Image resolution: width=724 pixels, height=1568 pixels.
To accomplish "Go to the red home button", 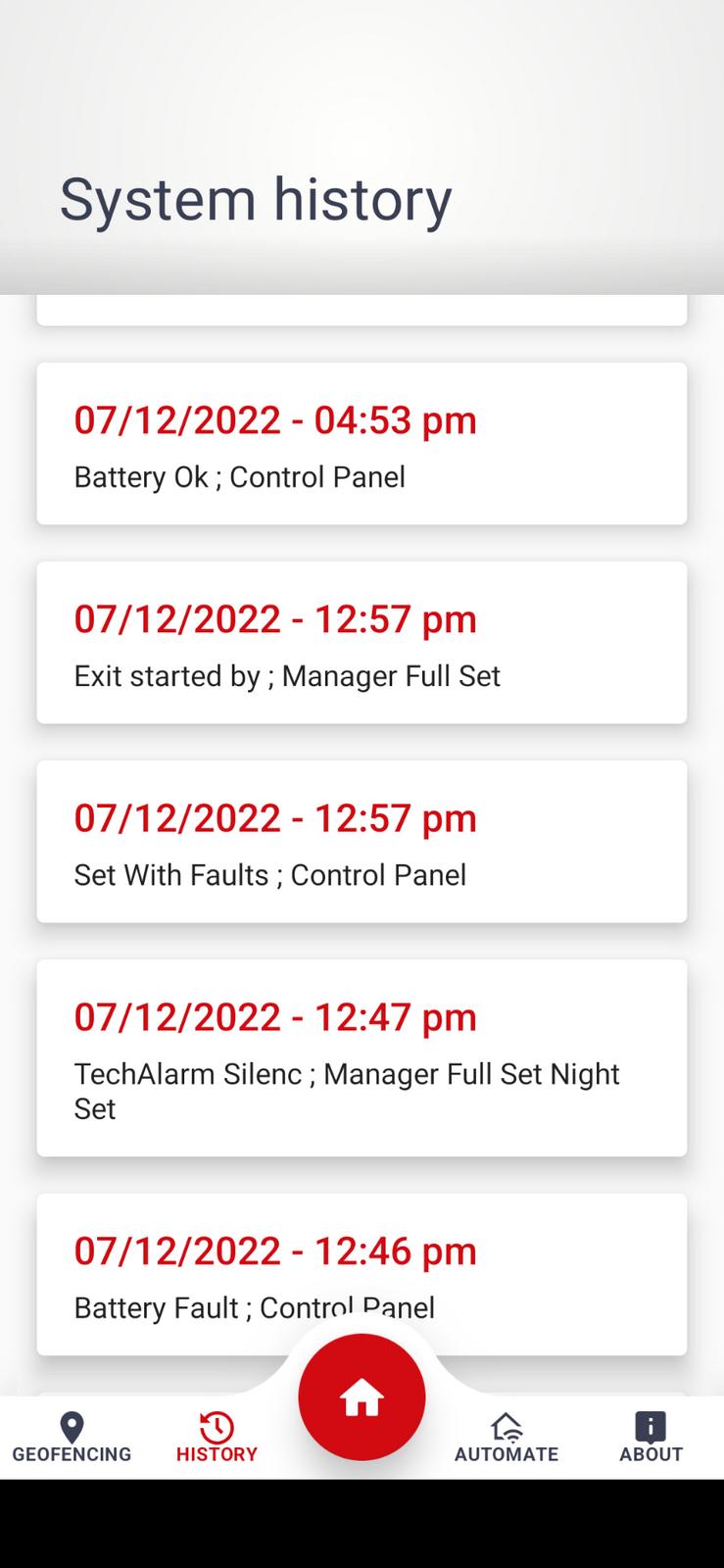I will tap(362, 1397).
